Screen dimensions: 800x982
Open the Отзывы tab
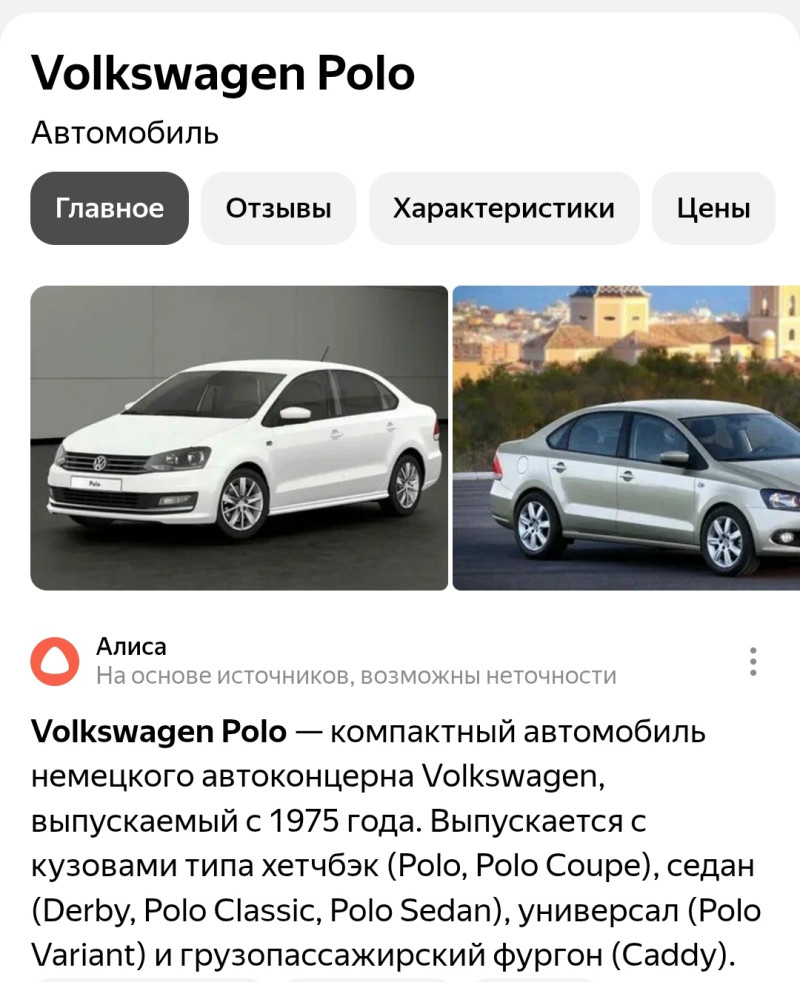[278, 209]
